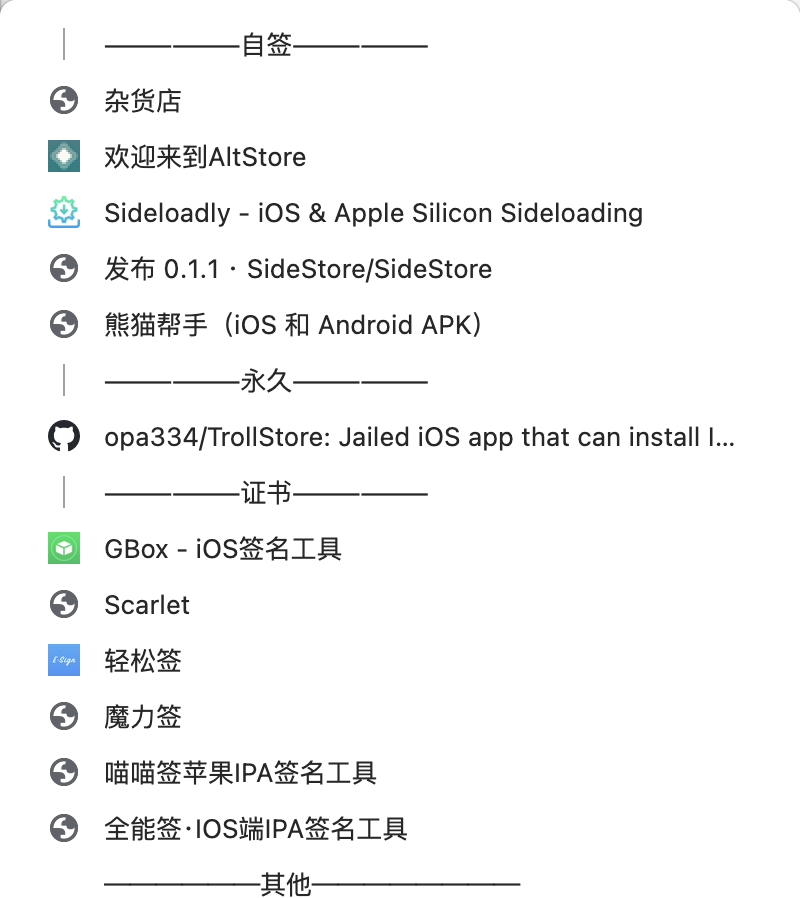Go to Sideloadly iOS sideloading bookmark
Viewport: 800px width, 898px height.
tap(373, 213)
